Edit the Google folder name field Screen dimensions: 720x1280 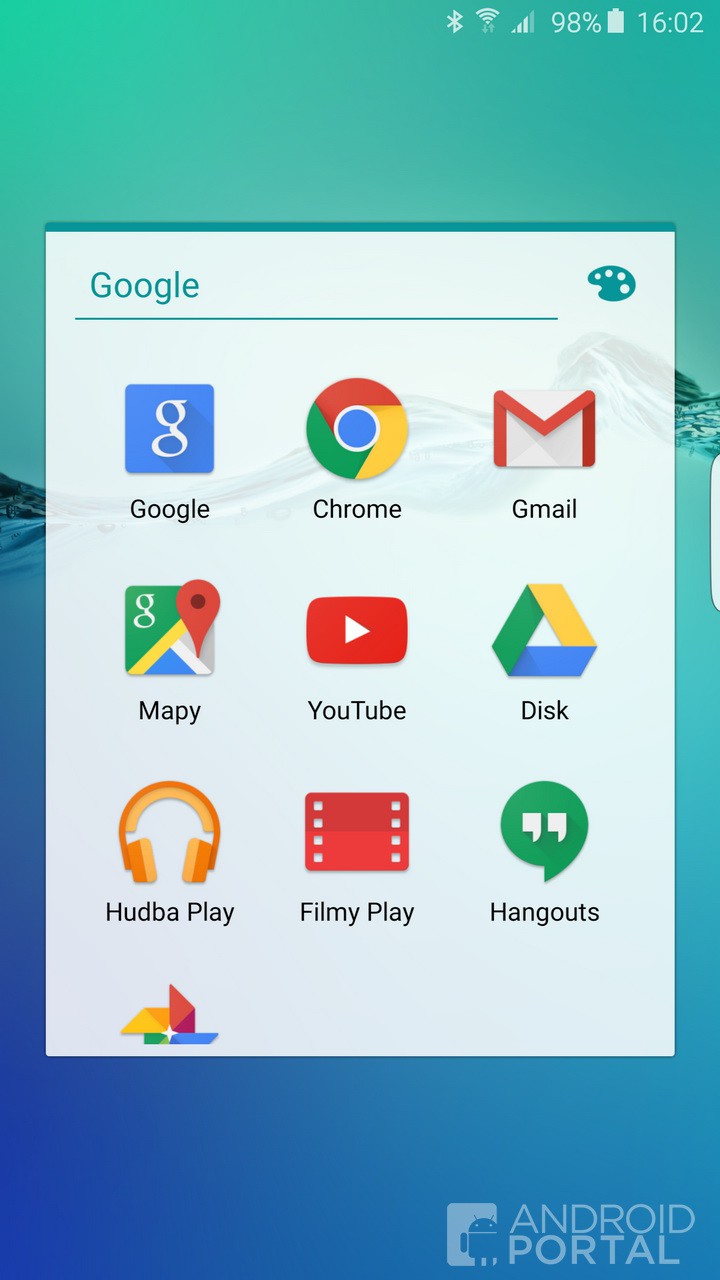point(315,286)
